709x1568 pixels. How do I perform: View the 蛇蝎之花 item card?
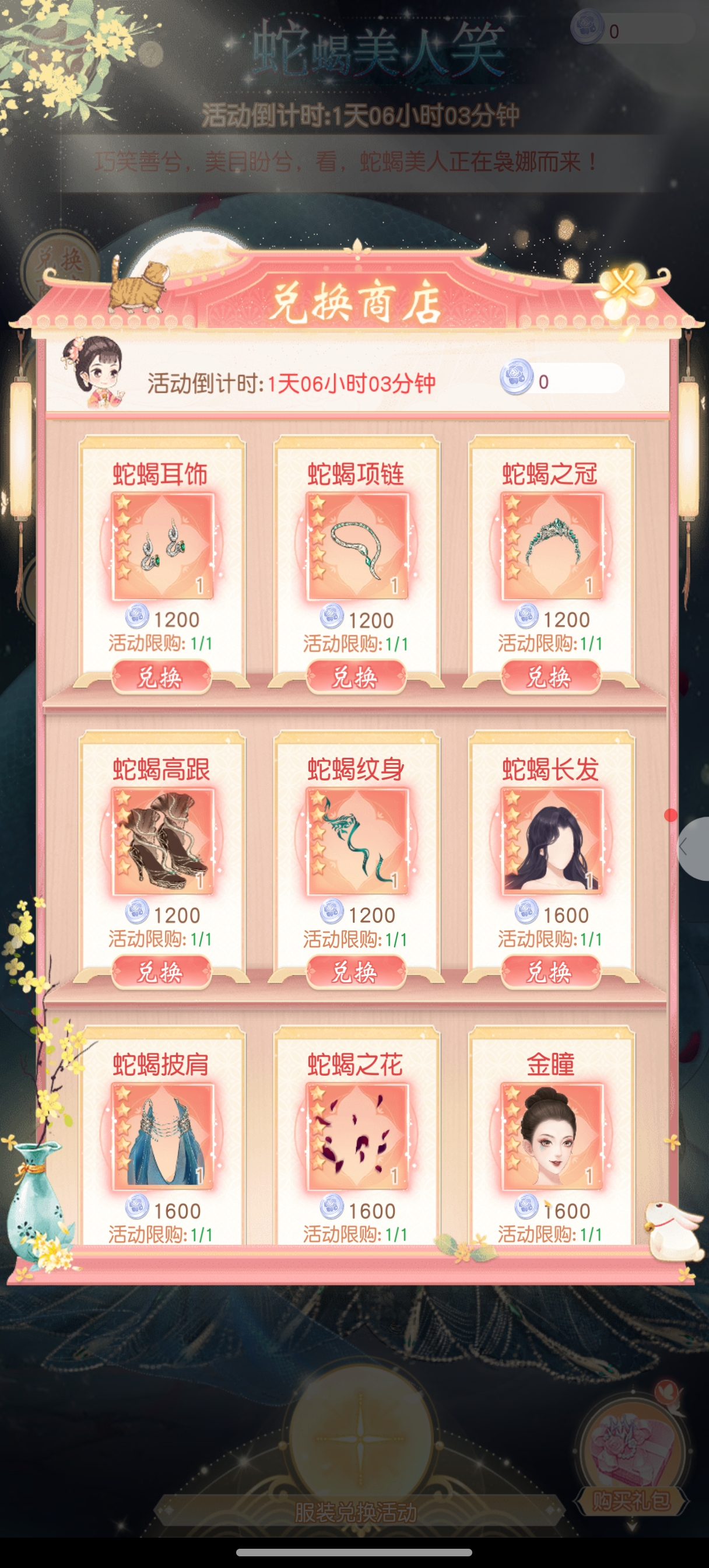pyautogui.click(x=357, y=1135)
